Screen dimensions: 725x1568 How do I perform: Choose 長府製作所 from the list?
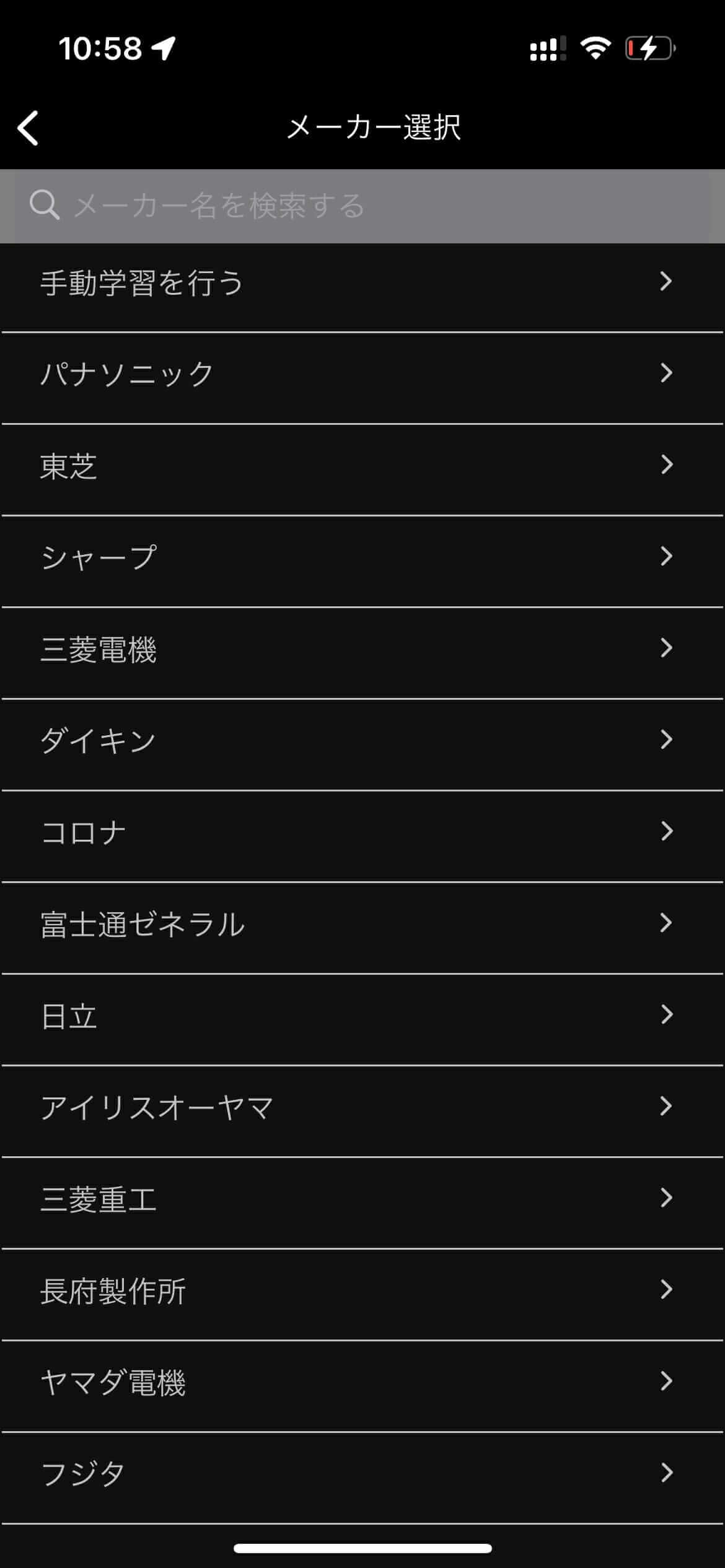pos(362,1291)
